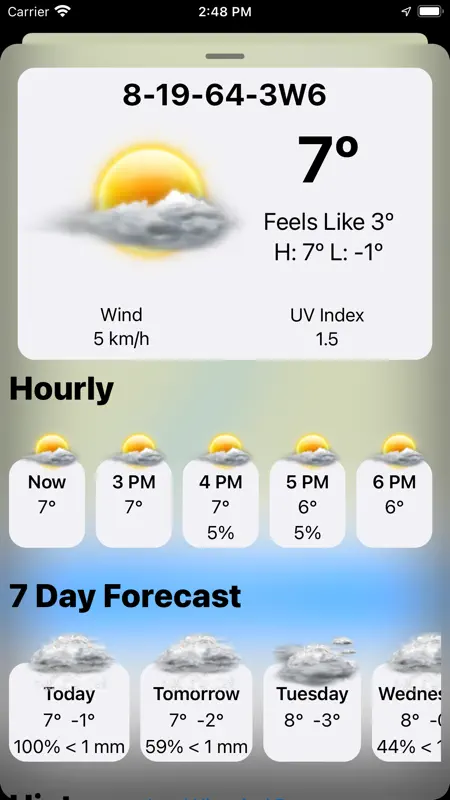This screenshot has height=800, width=450.
Task: Select the 6 PM hourly card
Action: 394,503
